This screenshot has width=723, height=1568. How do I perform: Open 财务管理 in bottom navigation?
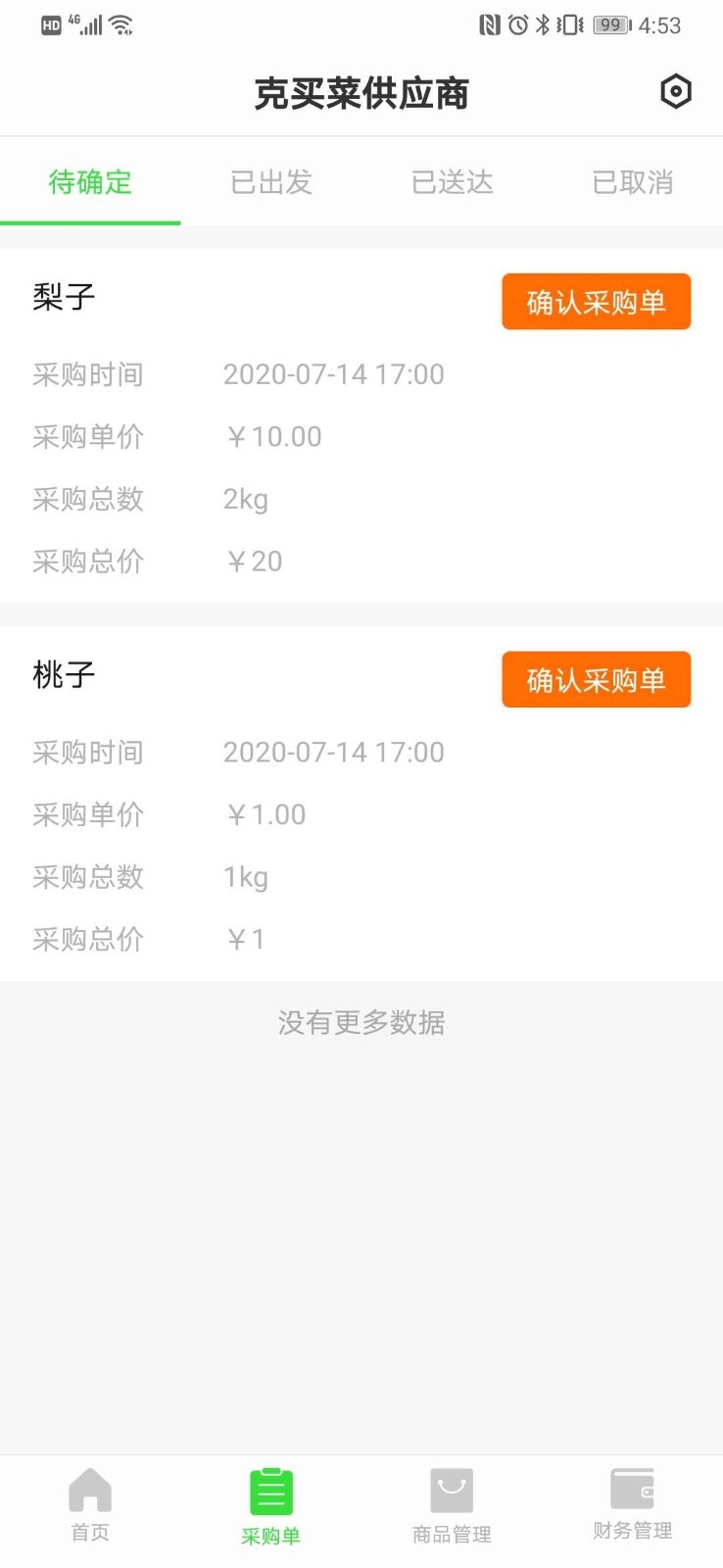coord(633,1505)
